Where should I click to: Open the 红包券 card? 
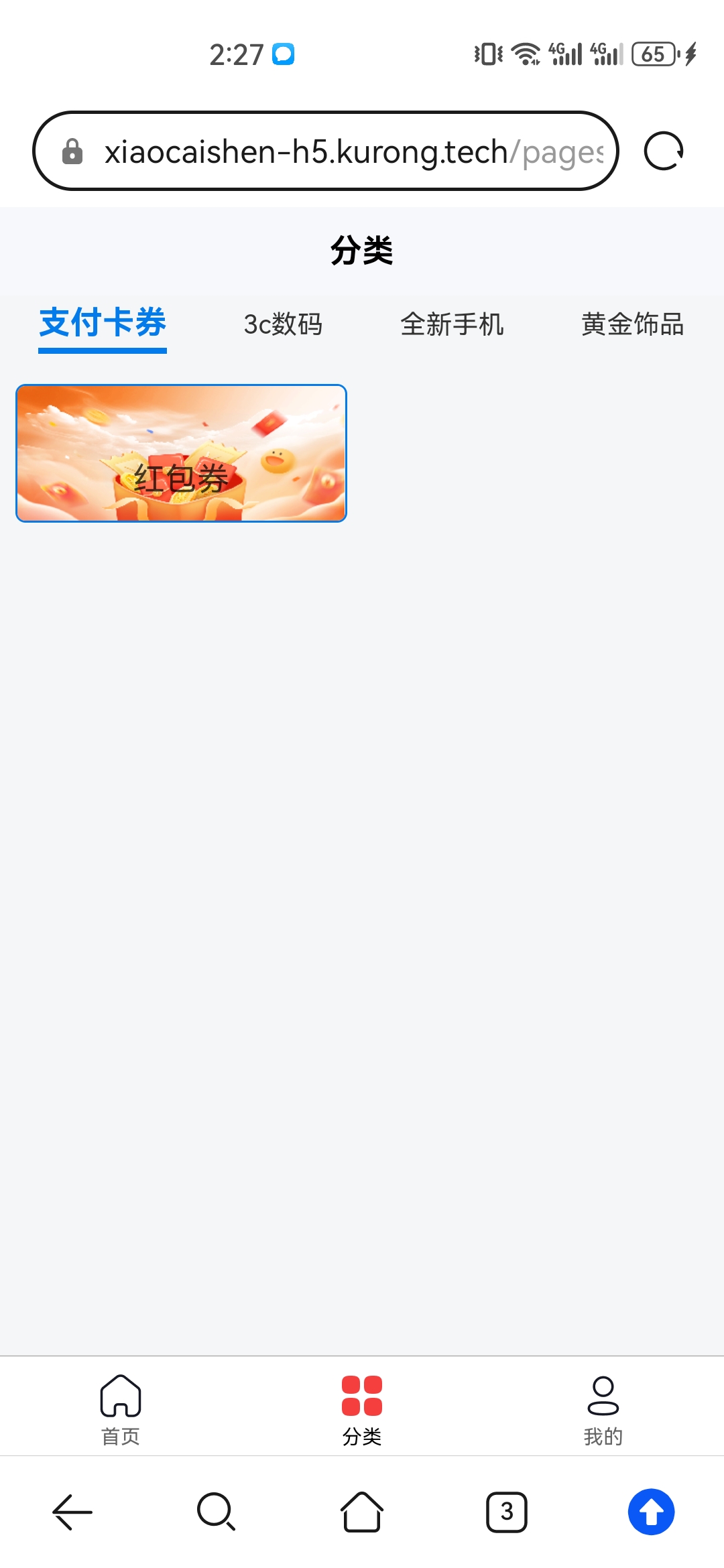[181, 453]
